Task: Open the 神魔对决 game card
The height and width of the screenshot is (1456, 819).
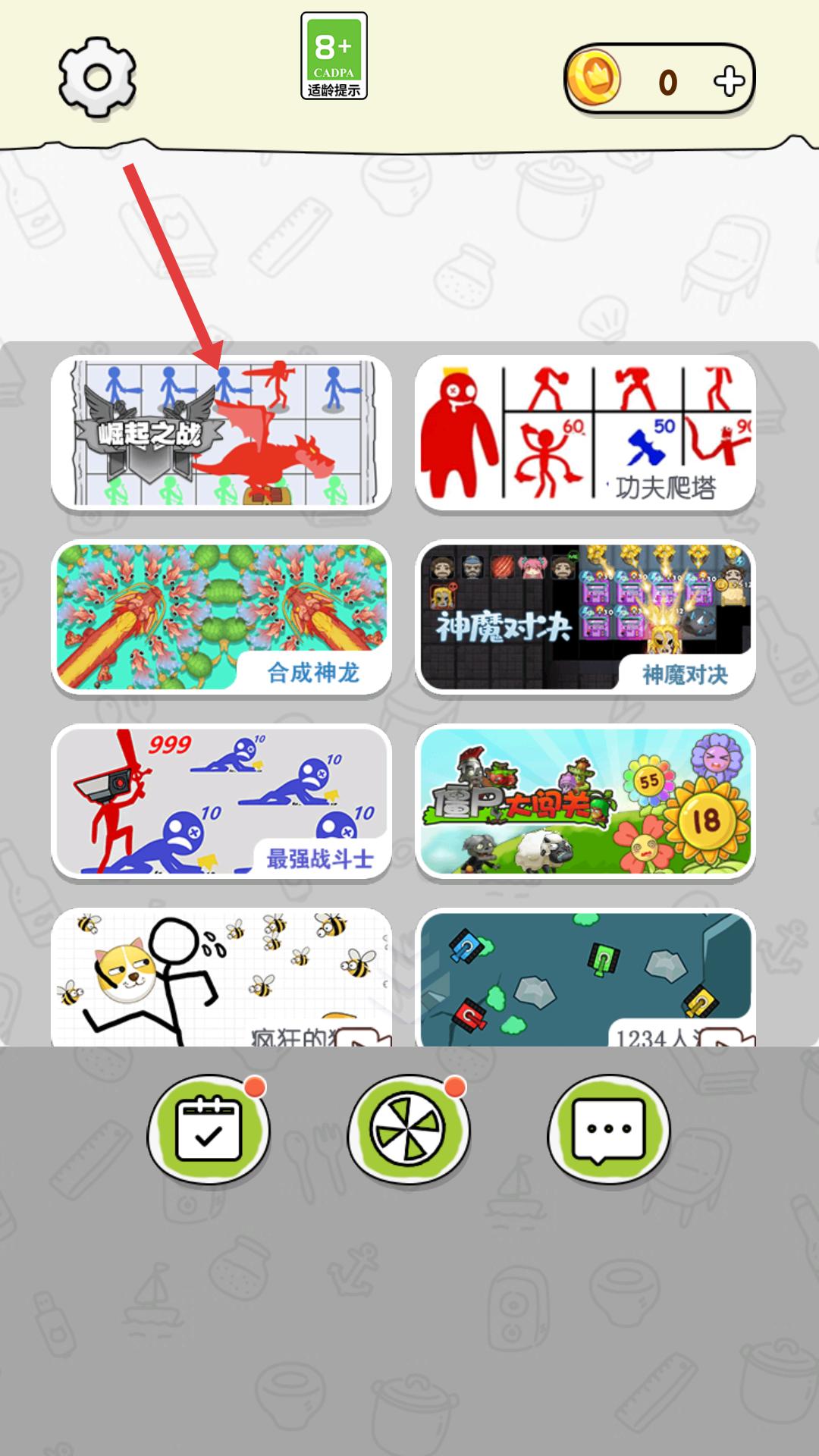Action: tap(585, 617)
